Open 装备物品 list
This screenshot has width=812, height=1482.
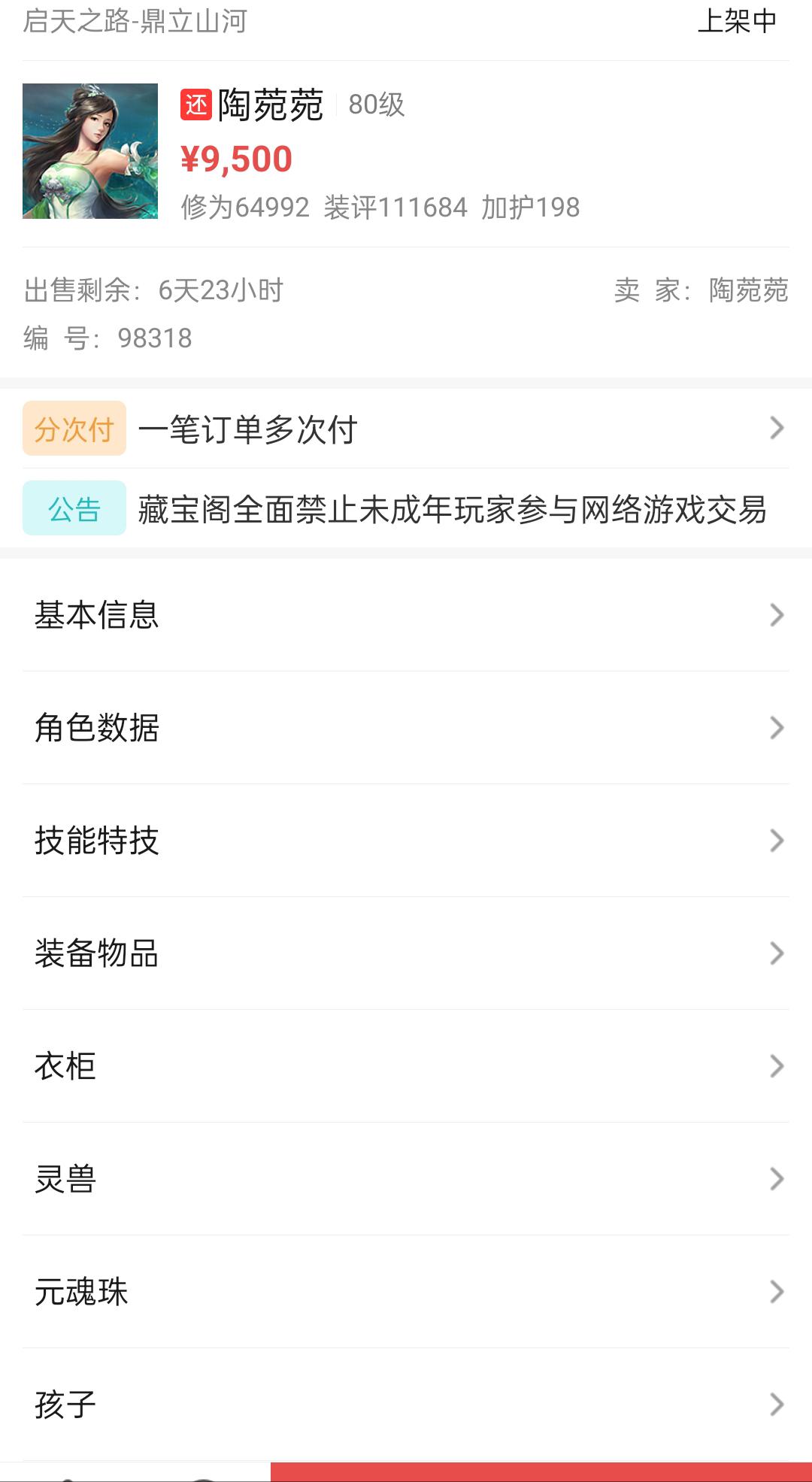[x=406, y=953]
